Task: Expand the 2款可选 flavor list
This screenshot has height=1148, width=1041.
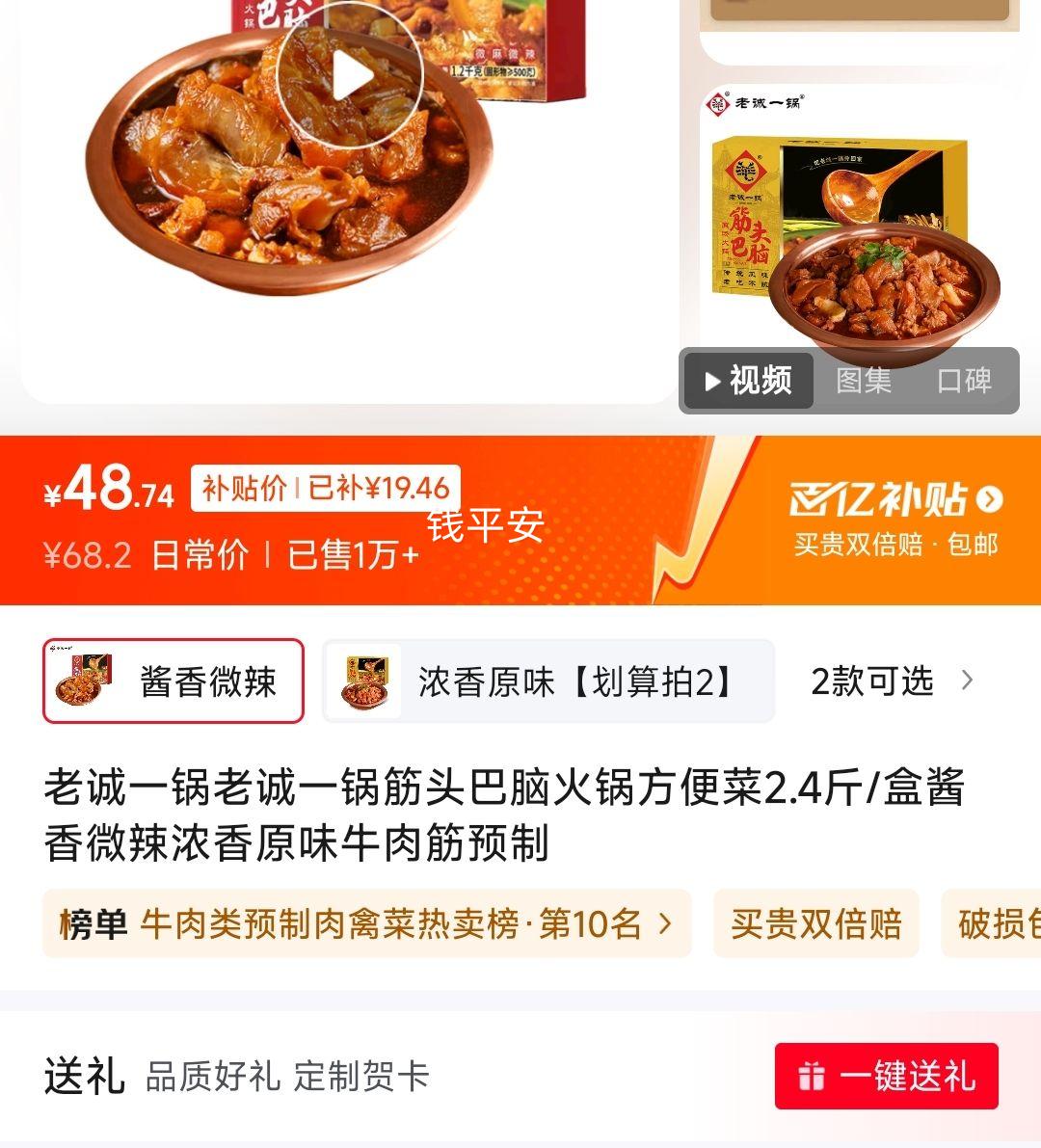Action: click(874, 681)
